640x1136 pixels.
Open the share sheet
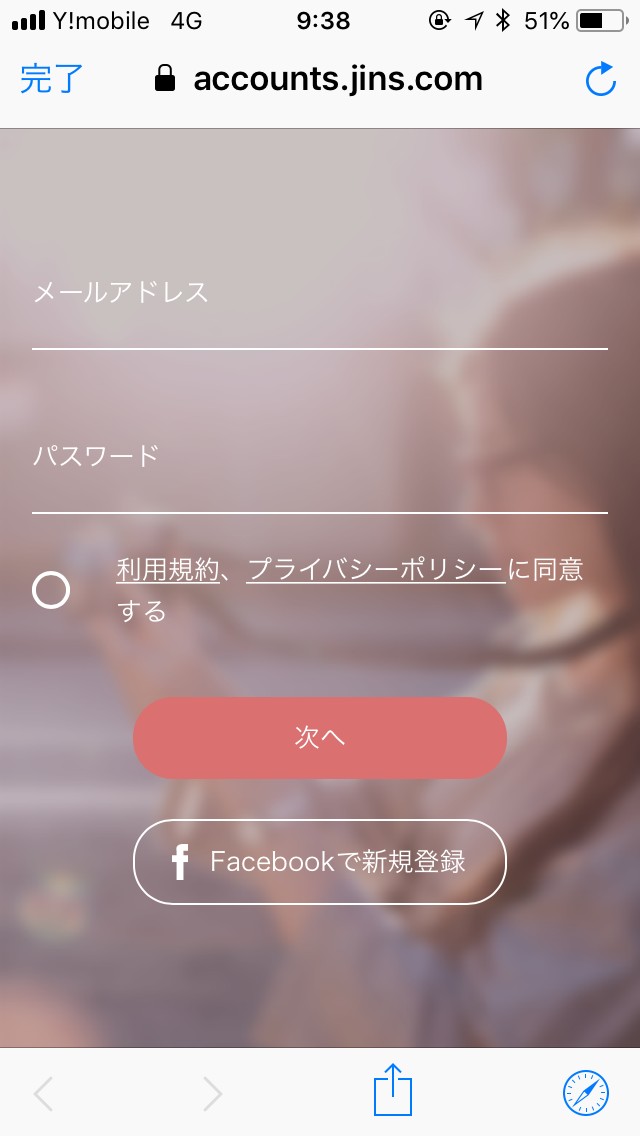[393, 1091]
